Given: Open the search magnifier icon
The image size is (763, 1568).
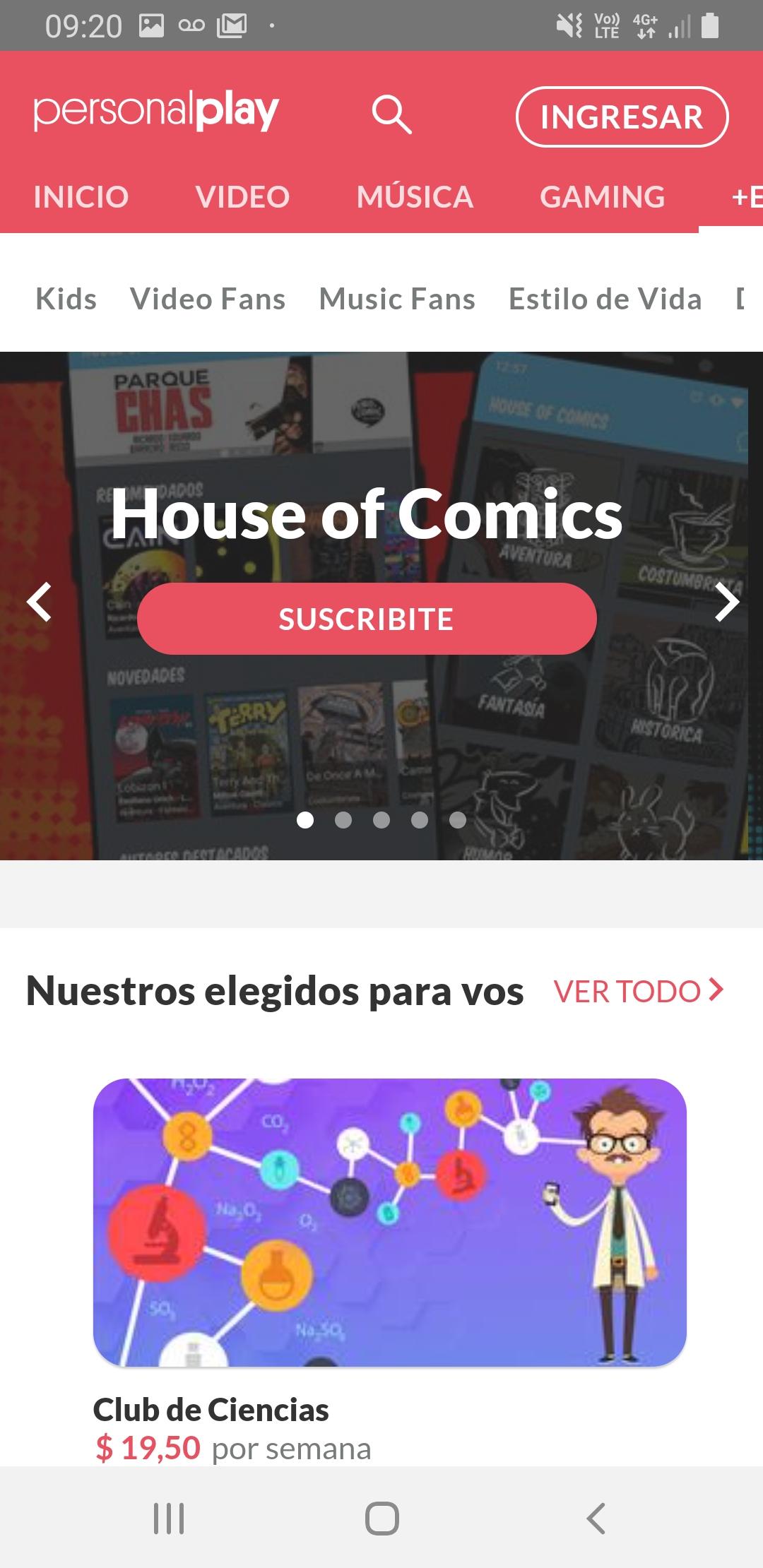Looking at the screenshot, I should [x=392, y=115].
